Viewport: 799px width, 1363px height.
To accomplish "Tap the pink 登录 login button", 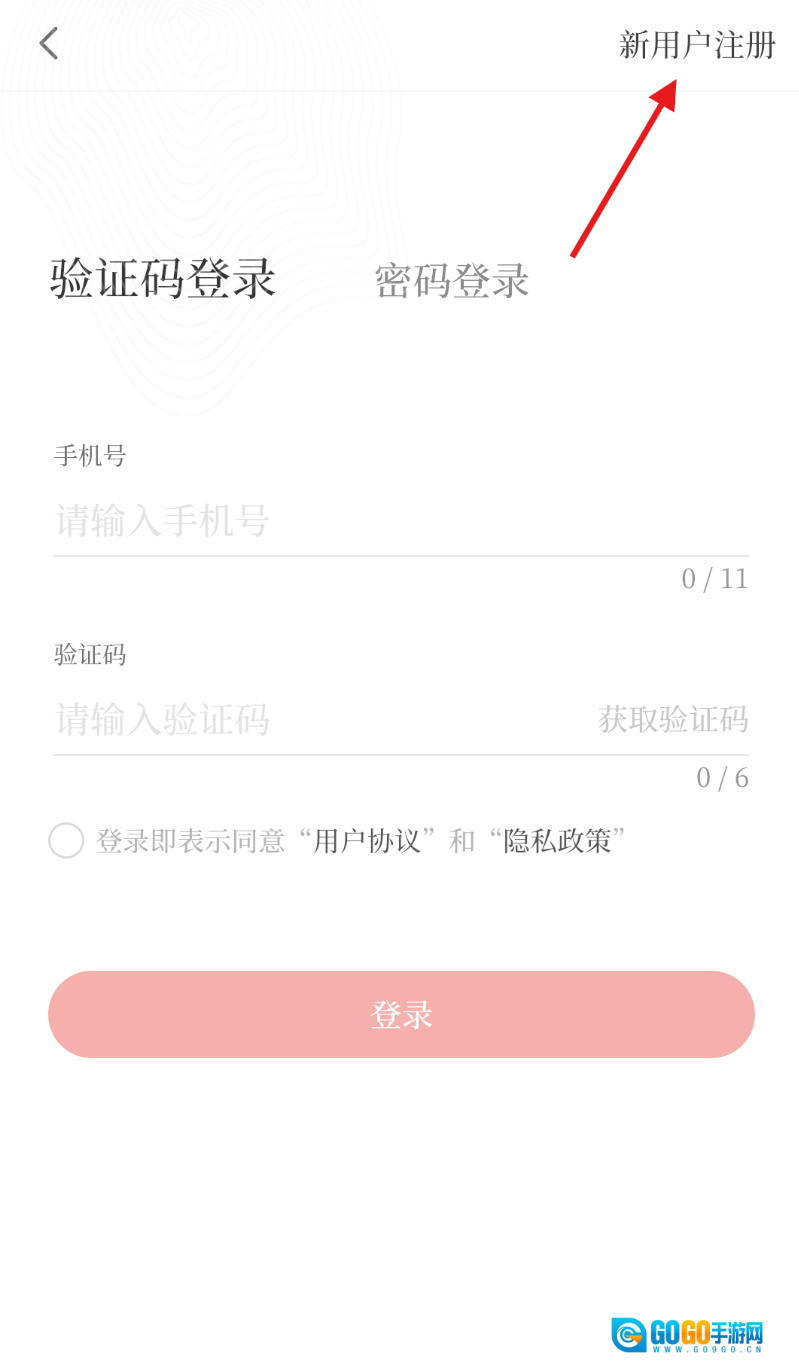I will tap(401, 1014).
